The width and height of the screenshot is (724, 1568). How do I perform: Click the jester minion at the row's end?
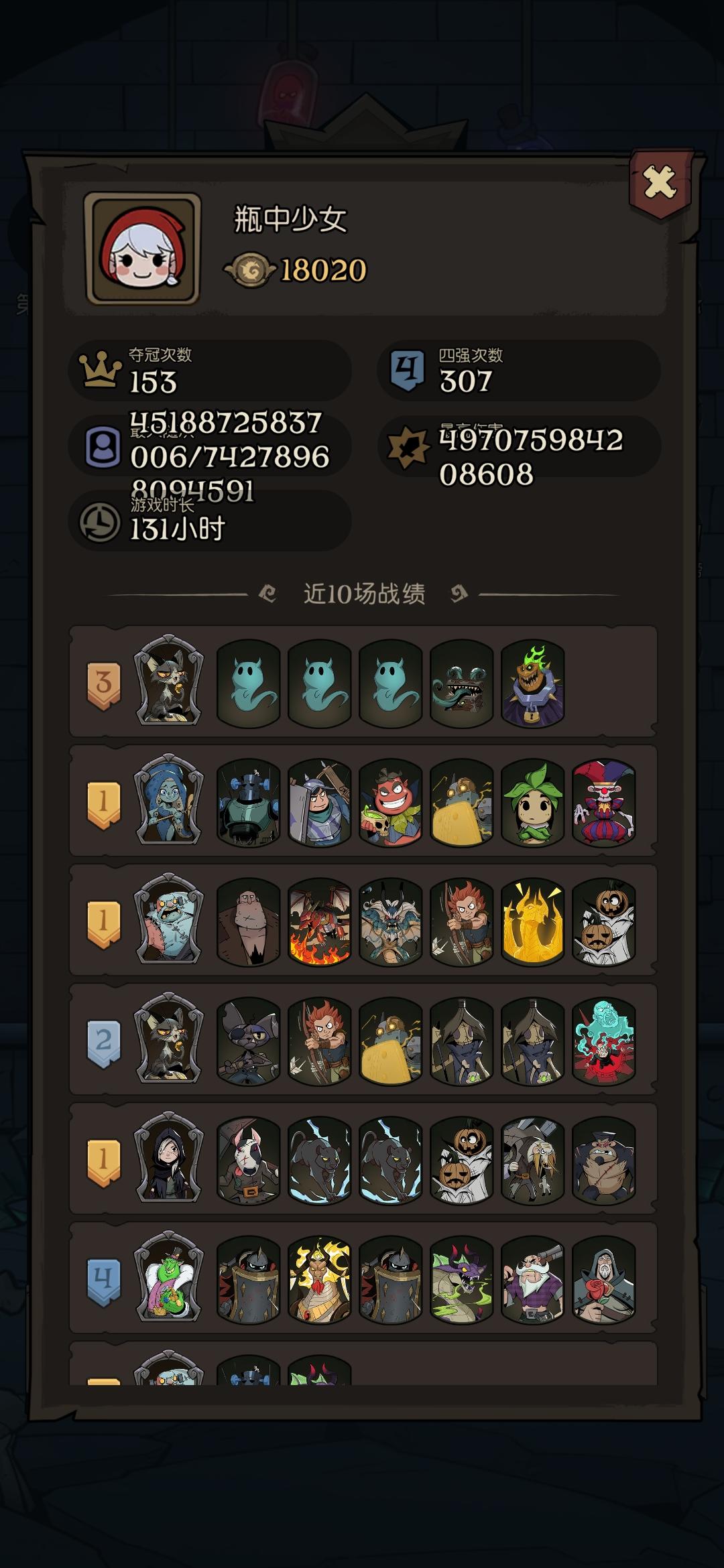pyautogui.click(x=603, y=804)
